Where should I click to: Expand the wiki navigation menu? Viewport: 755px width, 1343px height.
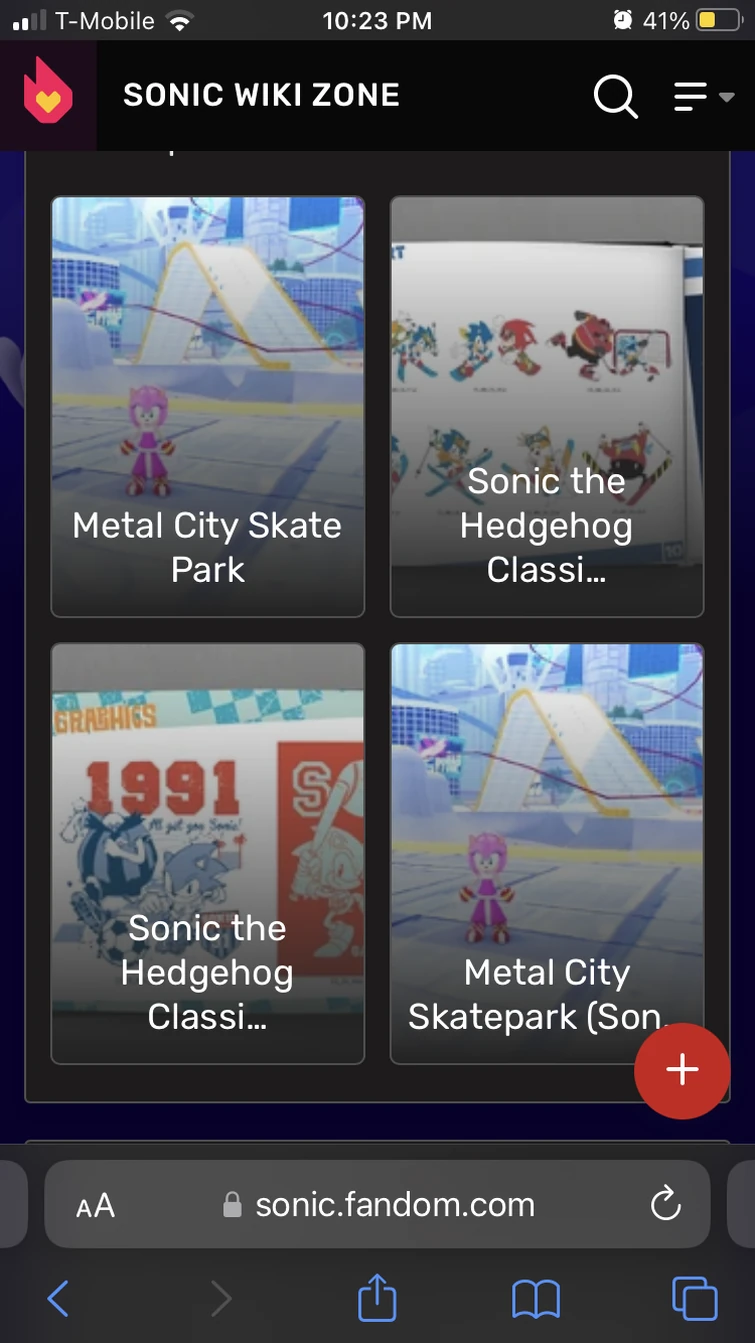703,97
